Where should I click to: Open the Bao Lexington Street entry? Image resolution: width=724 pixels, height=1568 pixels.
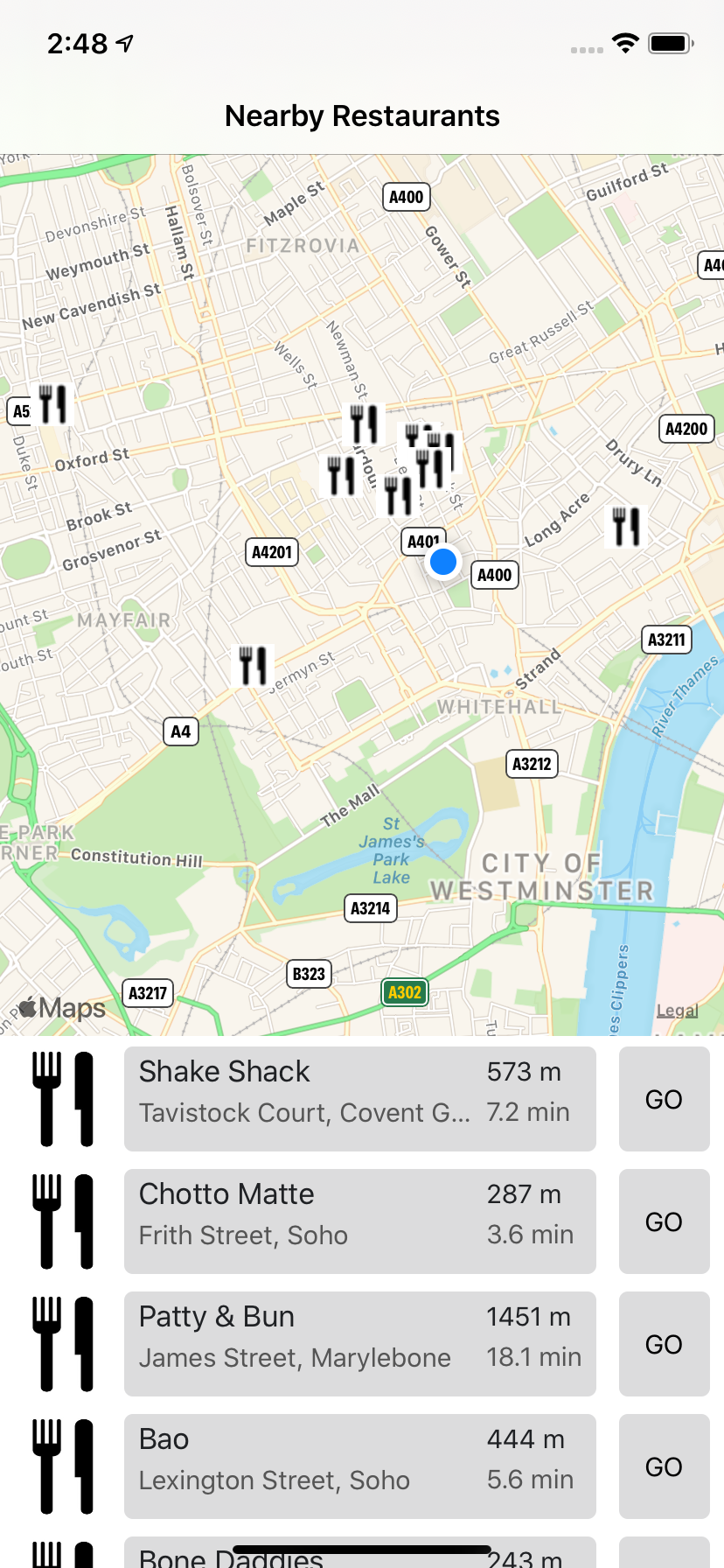click(359, 1466)
